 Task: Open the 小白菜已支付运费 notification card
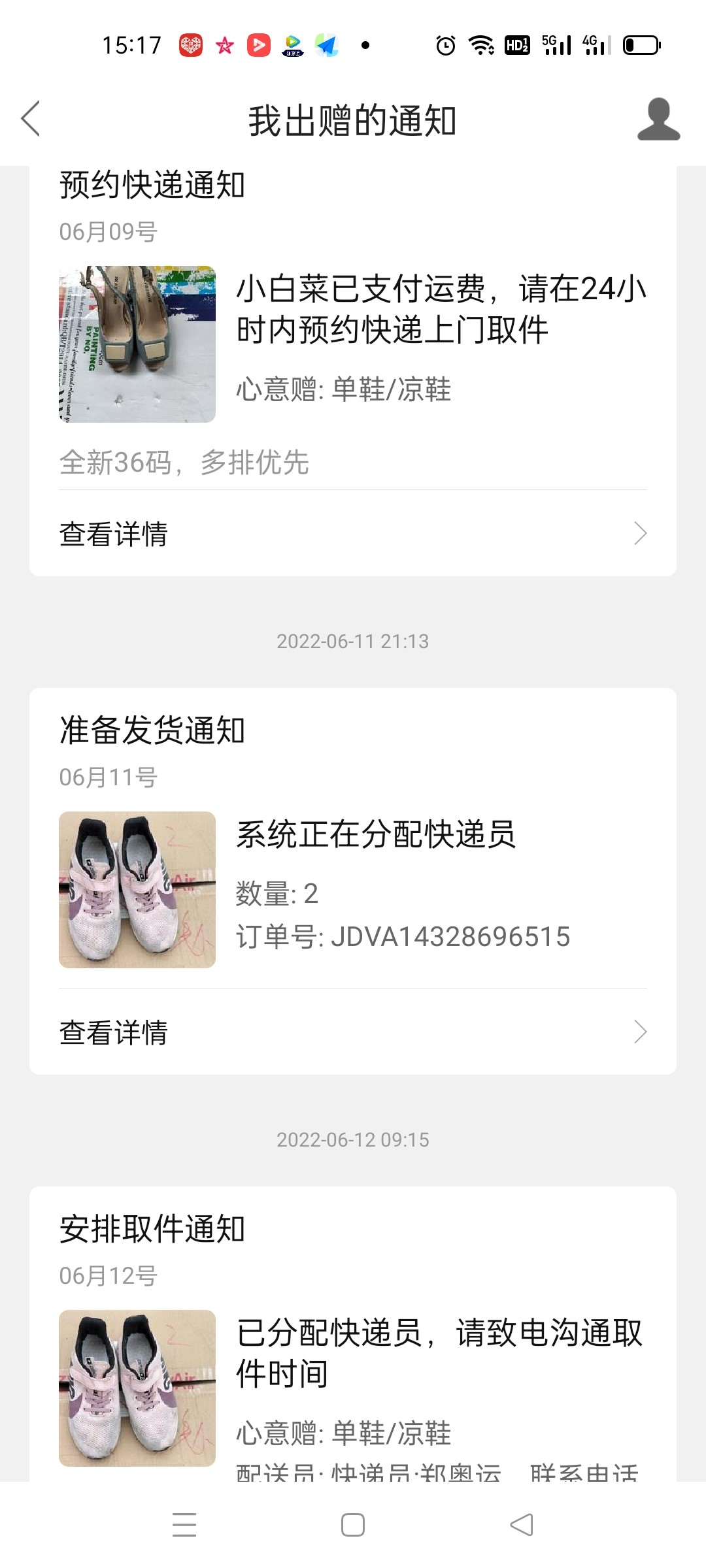(x=441, y=309)
